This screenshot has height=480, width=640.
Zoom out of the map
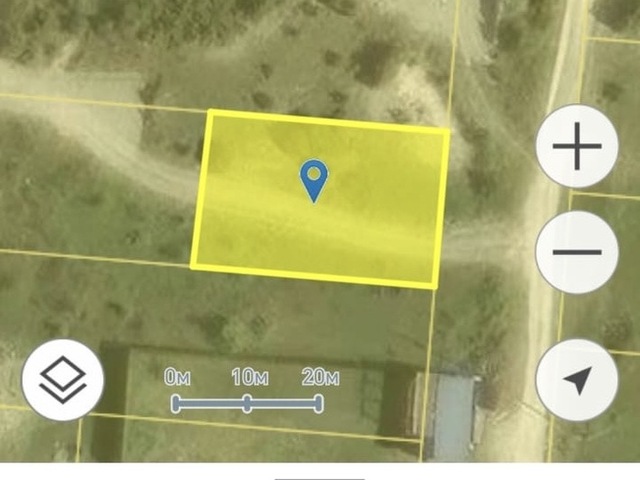coord(577,251)
